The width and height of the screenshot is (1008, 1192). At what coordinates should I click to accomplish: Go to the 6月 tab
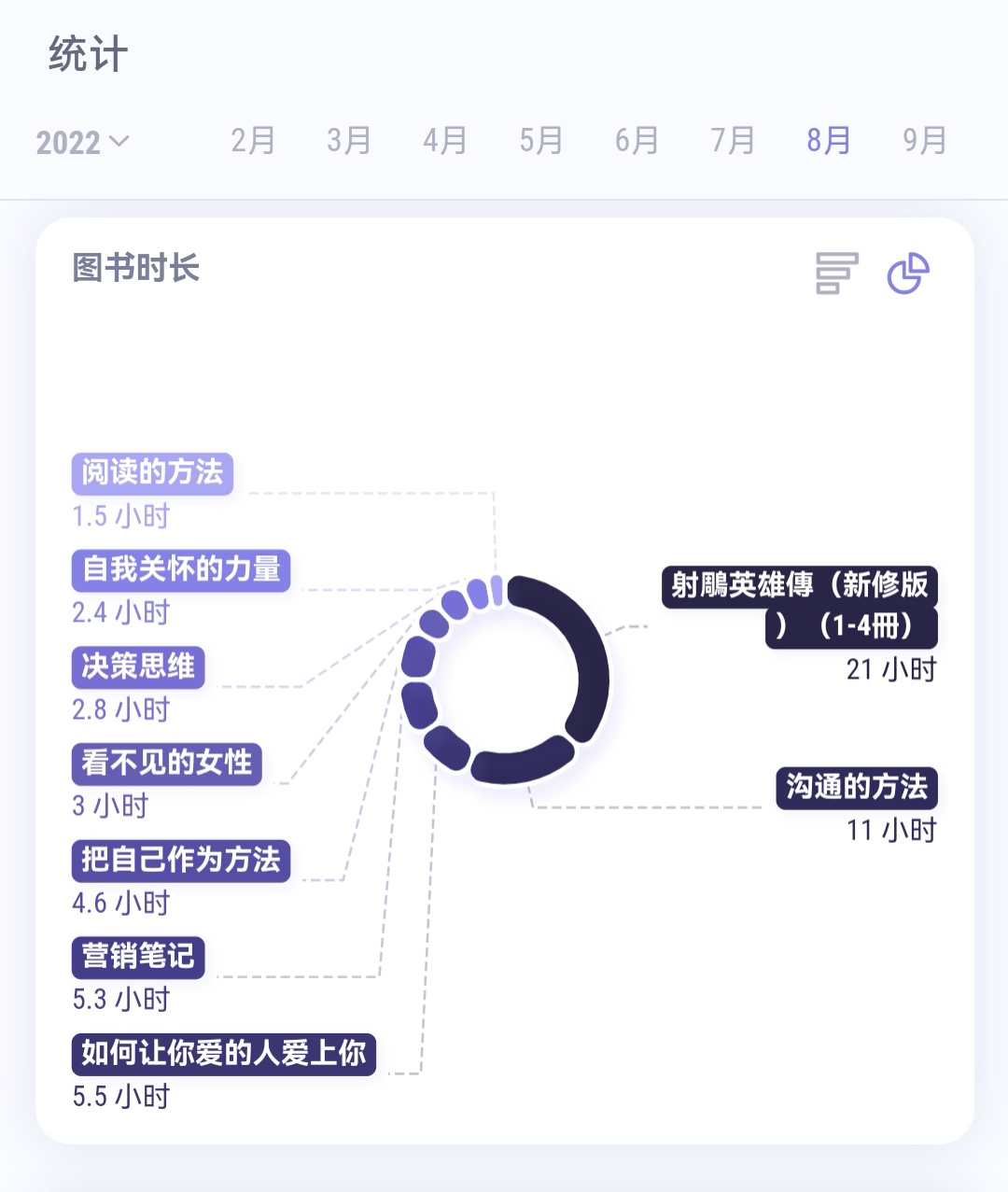pos(637,141)
